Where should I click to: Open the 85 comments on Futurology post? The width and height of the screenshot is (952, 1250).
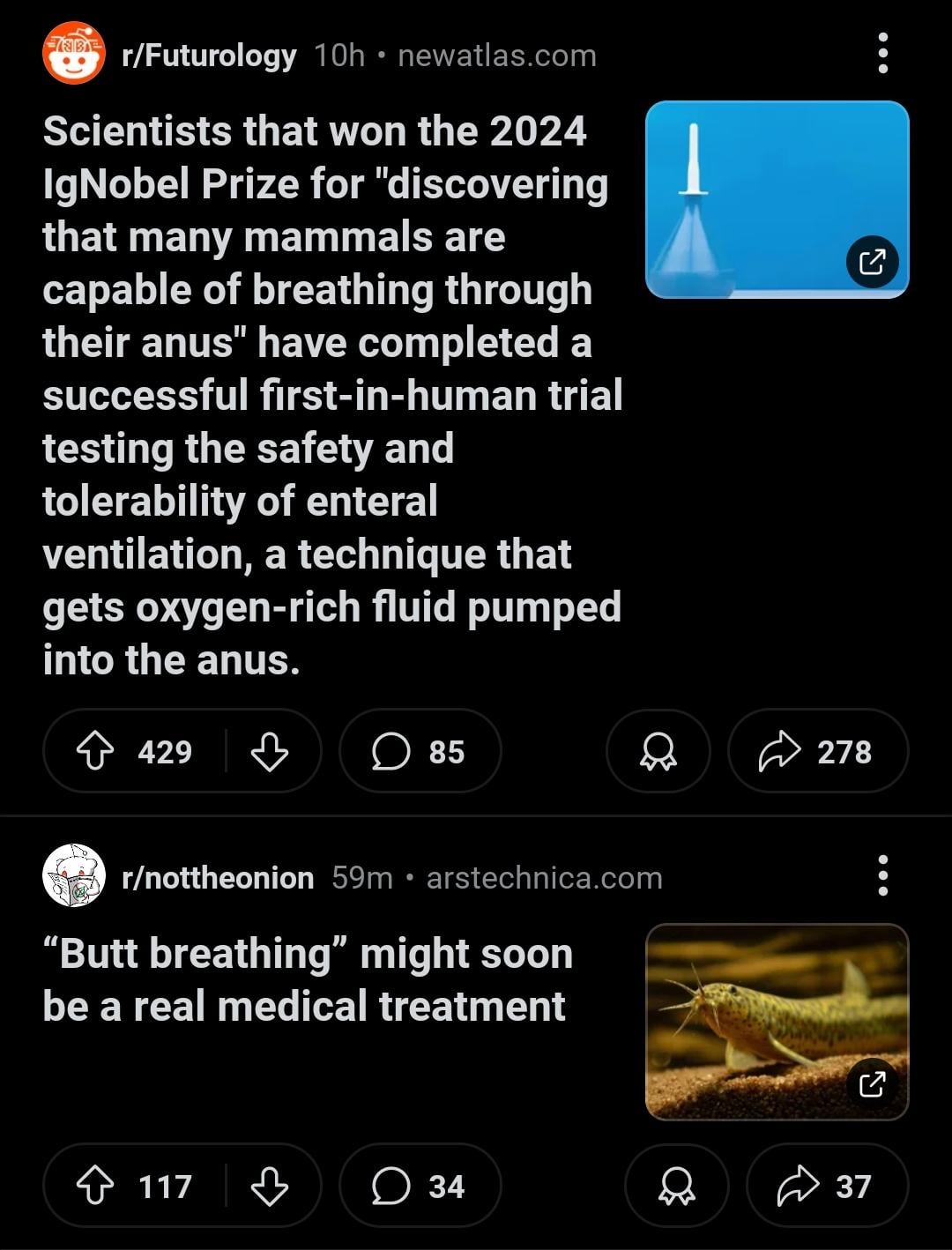coord(420,752)
